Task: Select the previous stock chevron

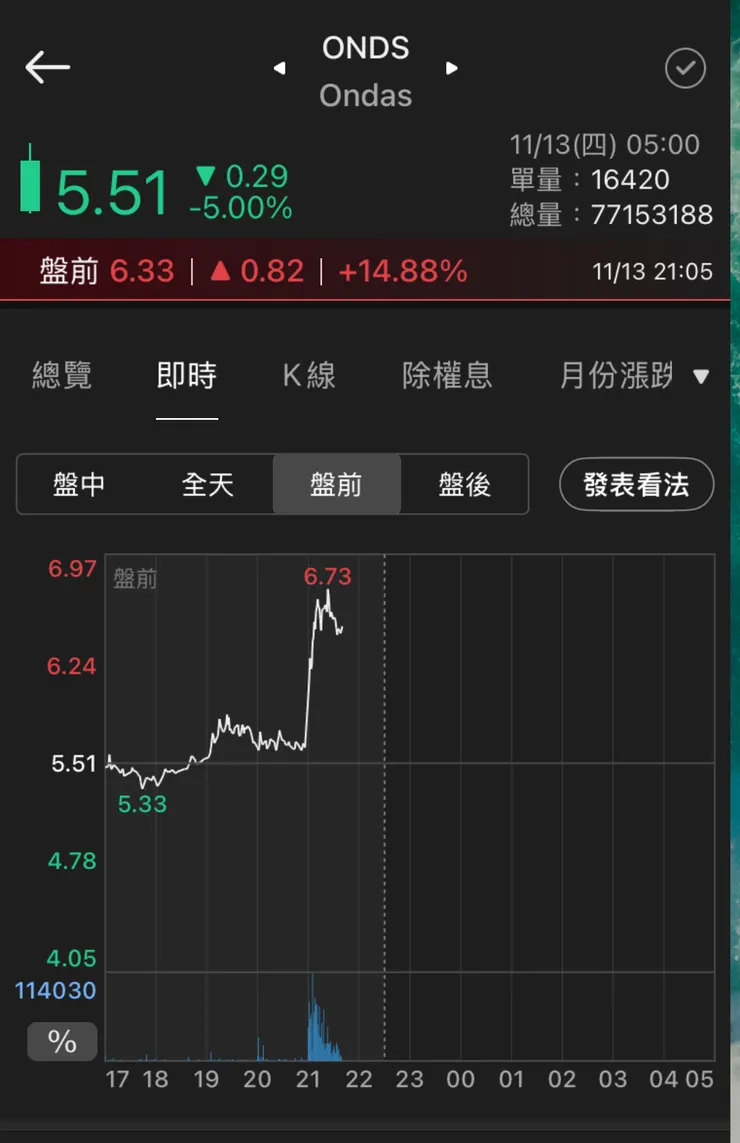Action: [279, 68]
